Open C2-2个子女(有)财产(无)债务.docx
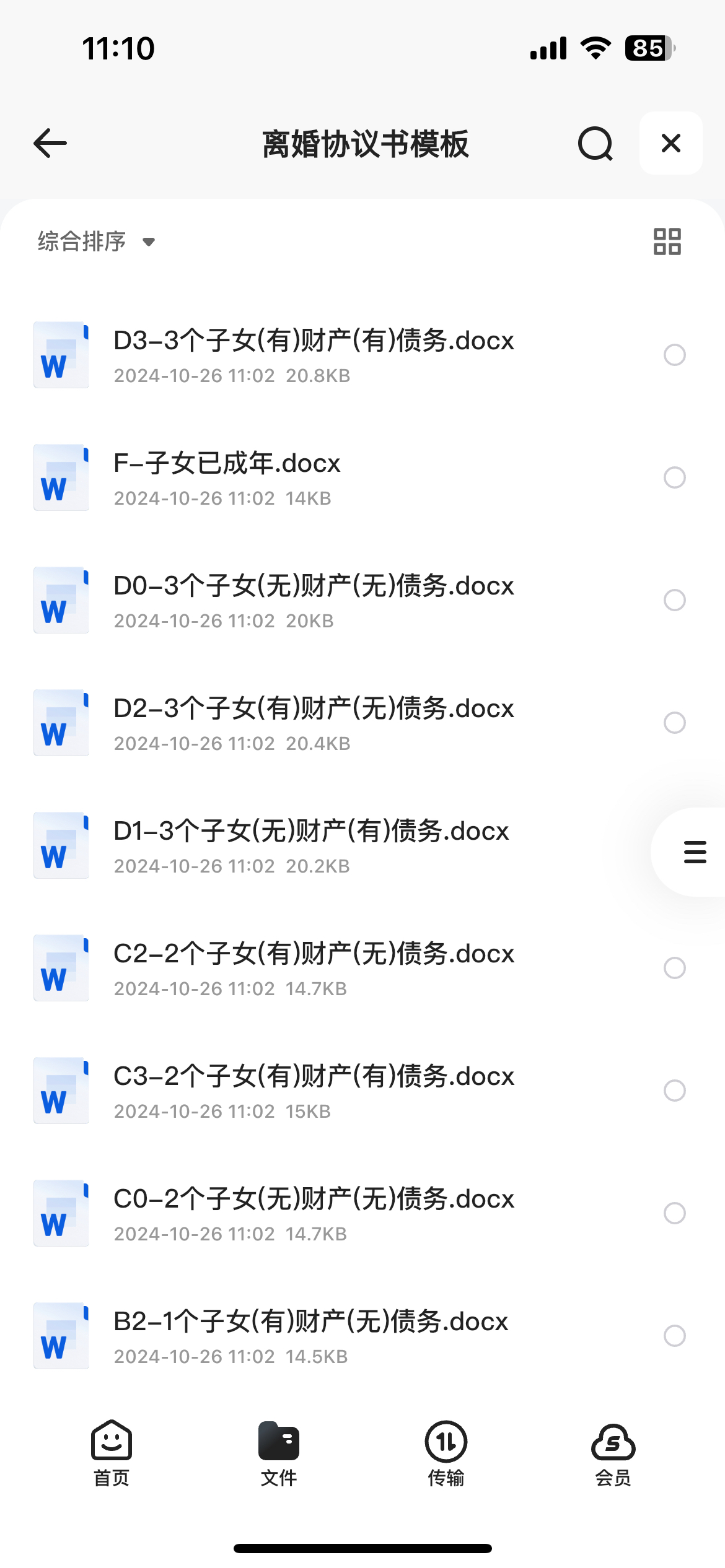Image resolution: width=725 pixels, height=1568 pixels. [x=314, y=968]
